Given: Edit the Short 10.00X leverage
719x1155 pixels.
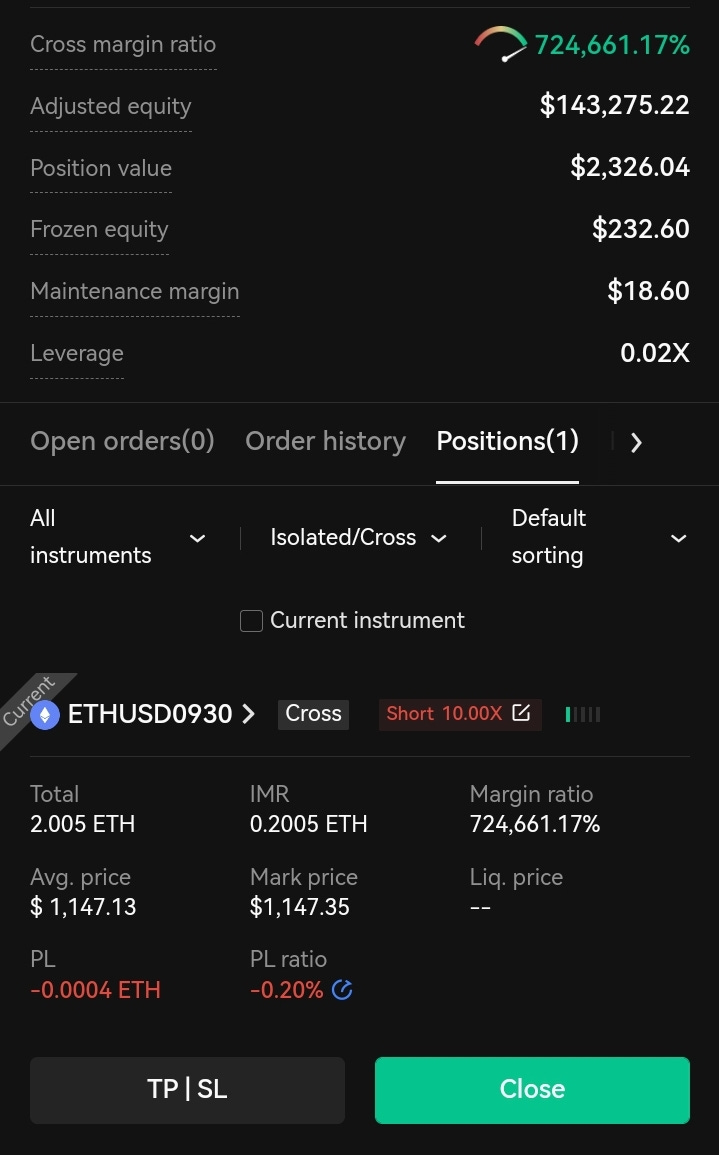Looking at the screenshot, I should (x=521, y=713).
